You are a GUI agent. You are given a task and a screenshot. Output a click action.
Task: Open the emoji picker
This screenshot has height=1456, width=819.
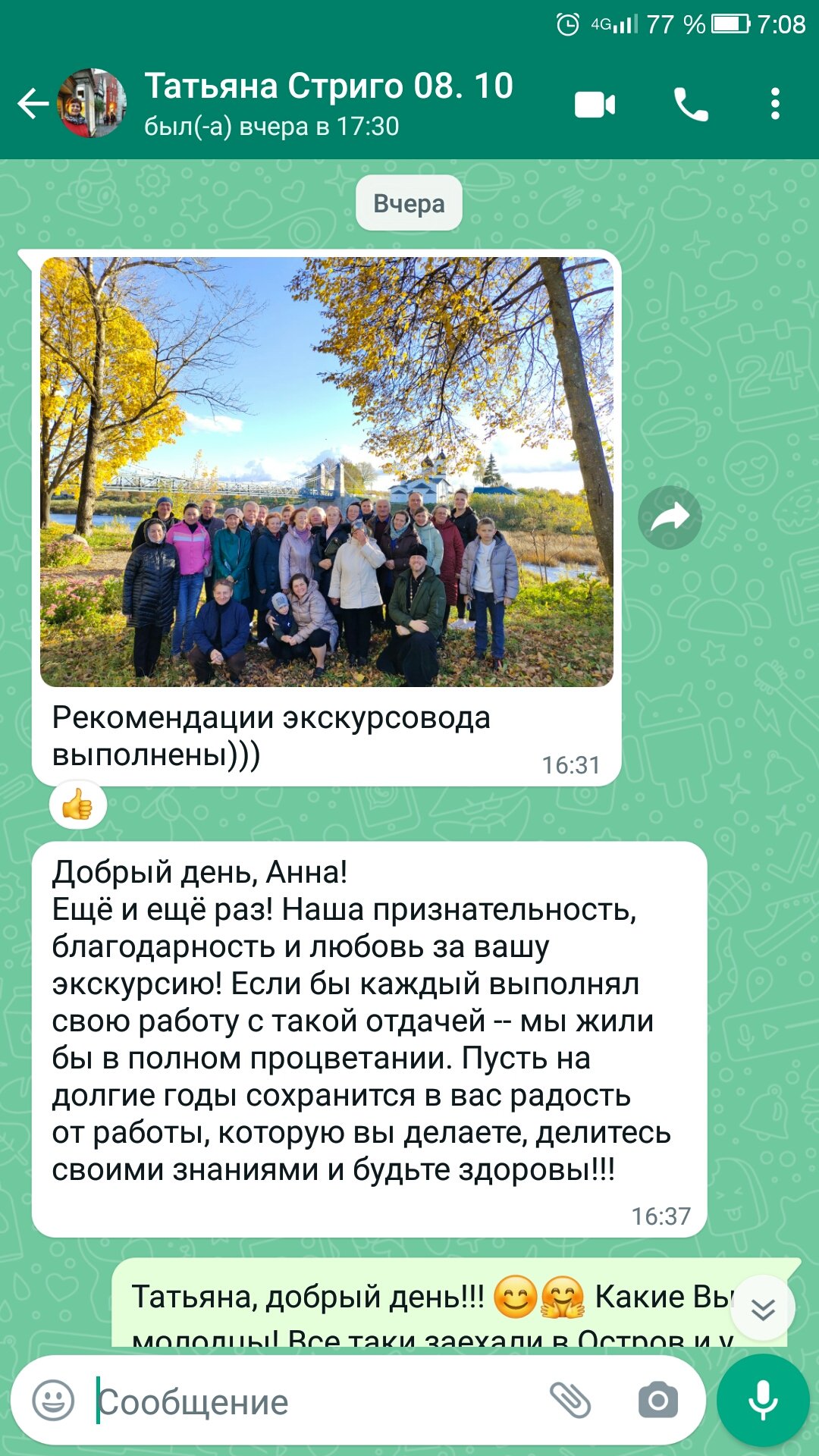[x=53, y=1400]
